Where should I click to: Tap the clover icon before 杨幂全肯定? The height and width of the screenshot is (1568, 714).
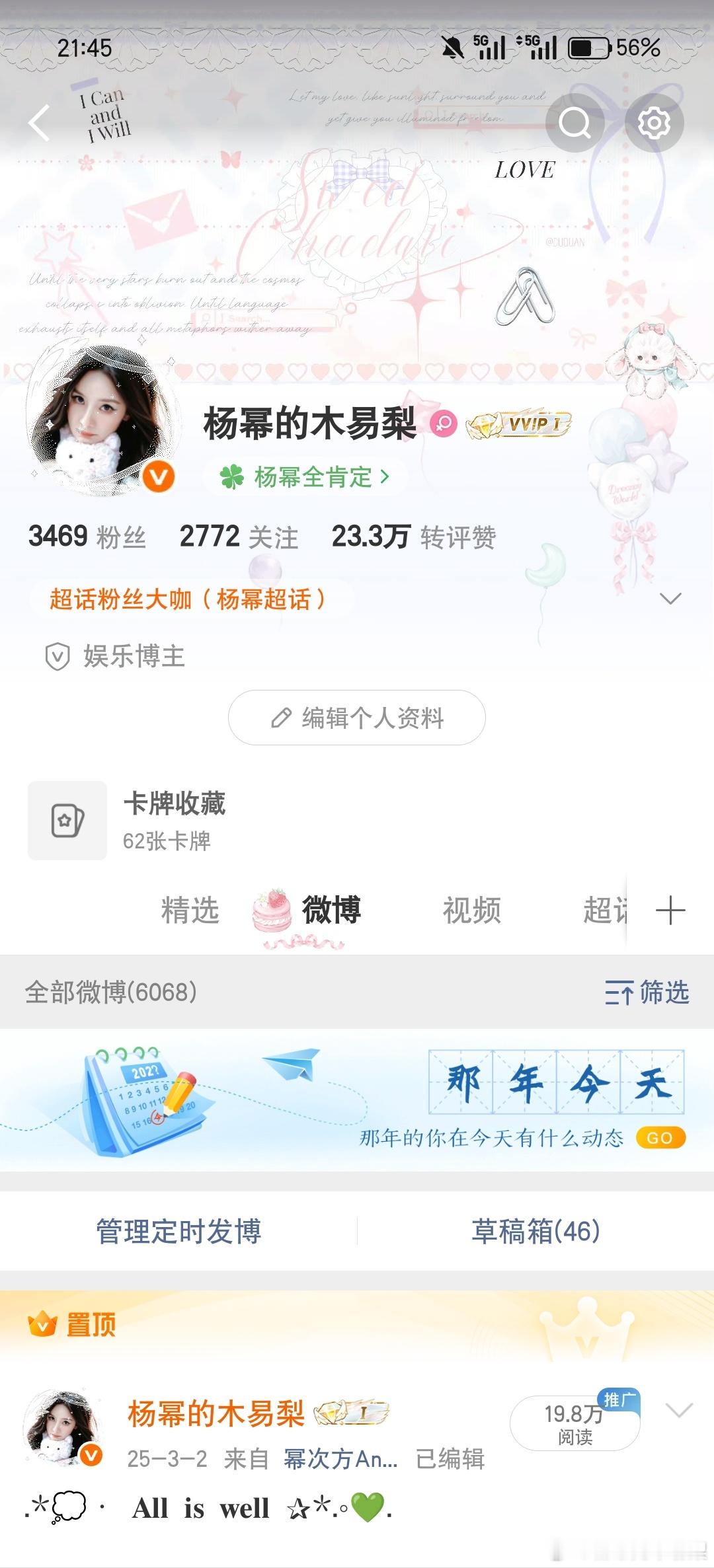pyautogui.click(x=231, y=477)
